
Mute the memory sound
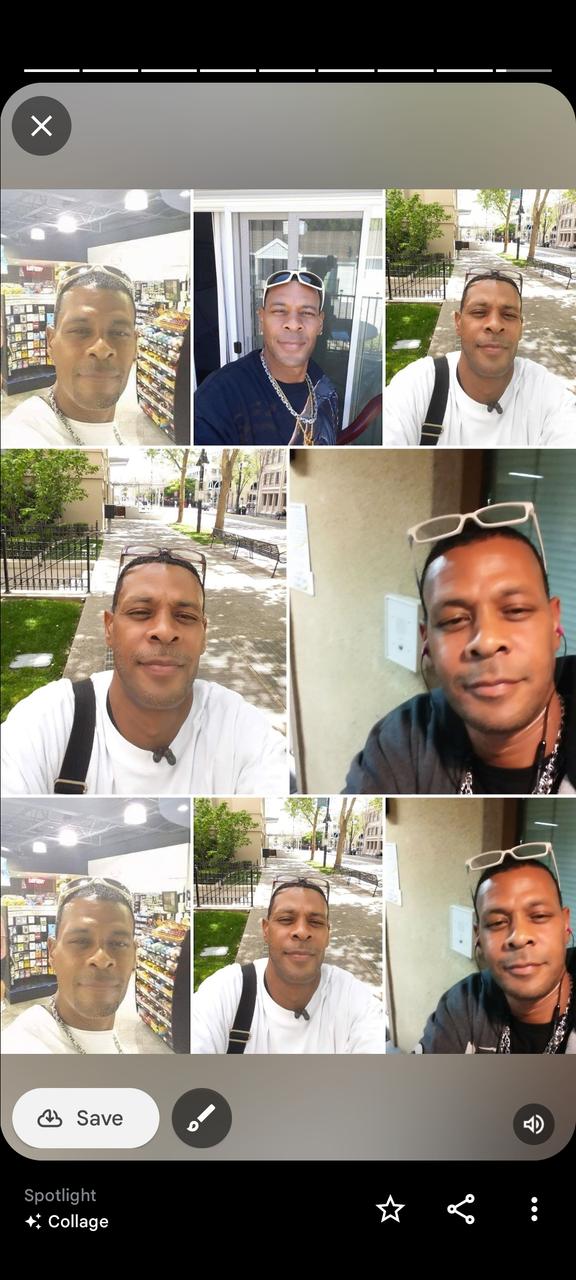[x=534, y=1124]
